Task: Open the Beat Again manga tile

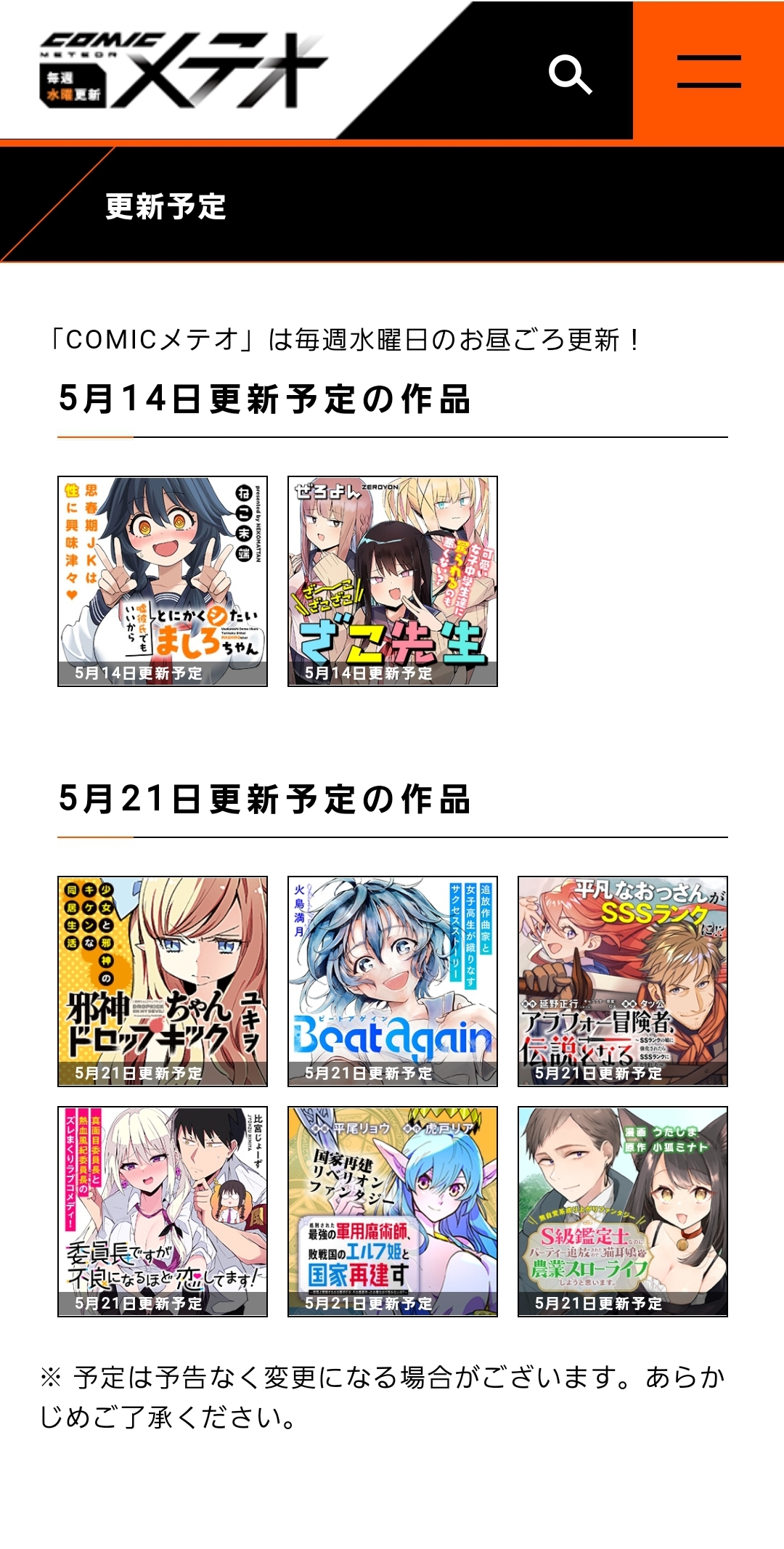Action: pos(393,981)
